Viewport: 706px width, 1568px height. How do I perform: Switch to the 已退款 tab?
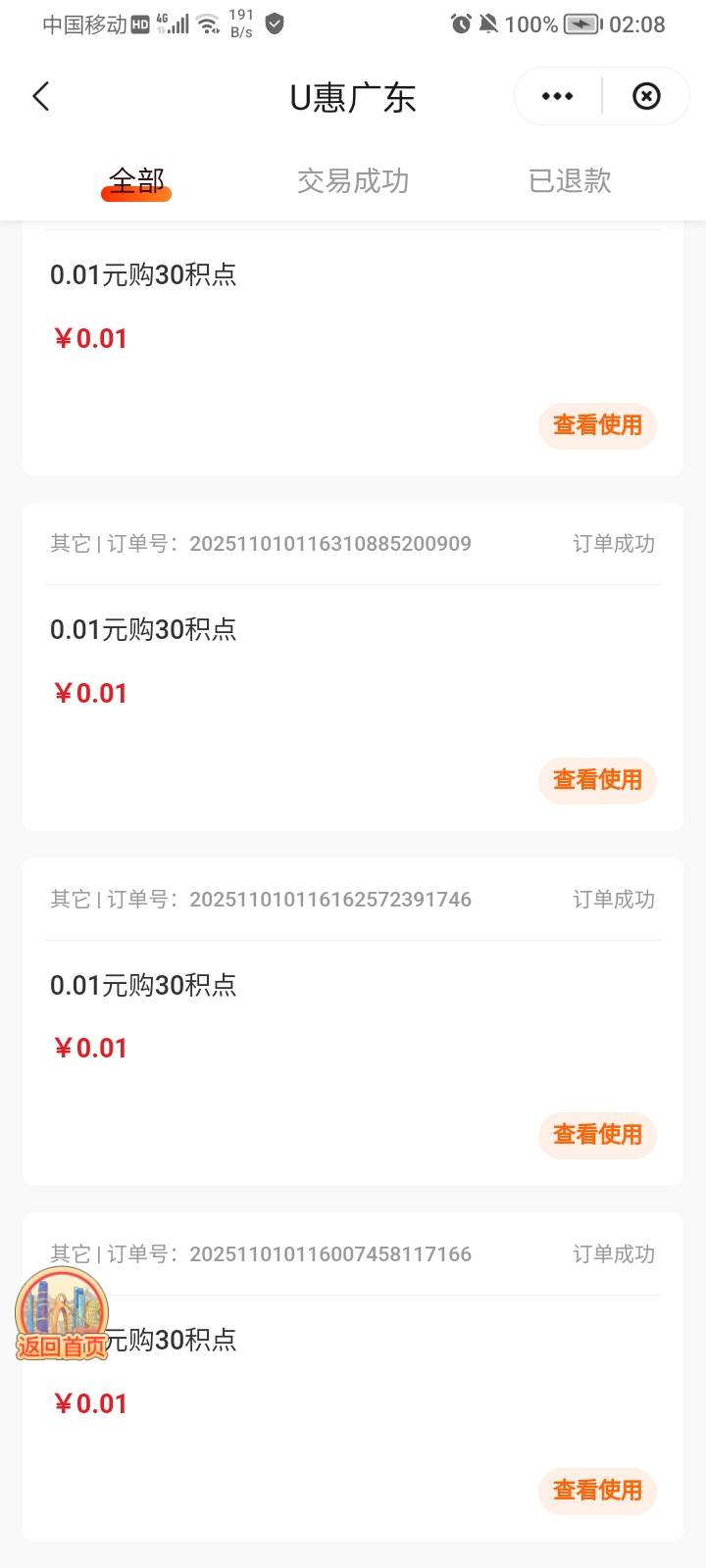click(x=570, y=181)
